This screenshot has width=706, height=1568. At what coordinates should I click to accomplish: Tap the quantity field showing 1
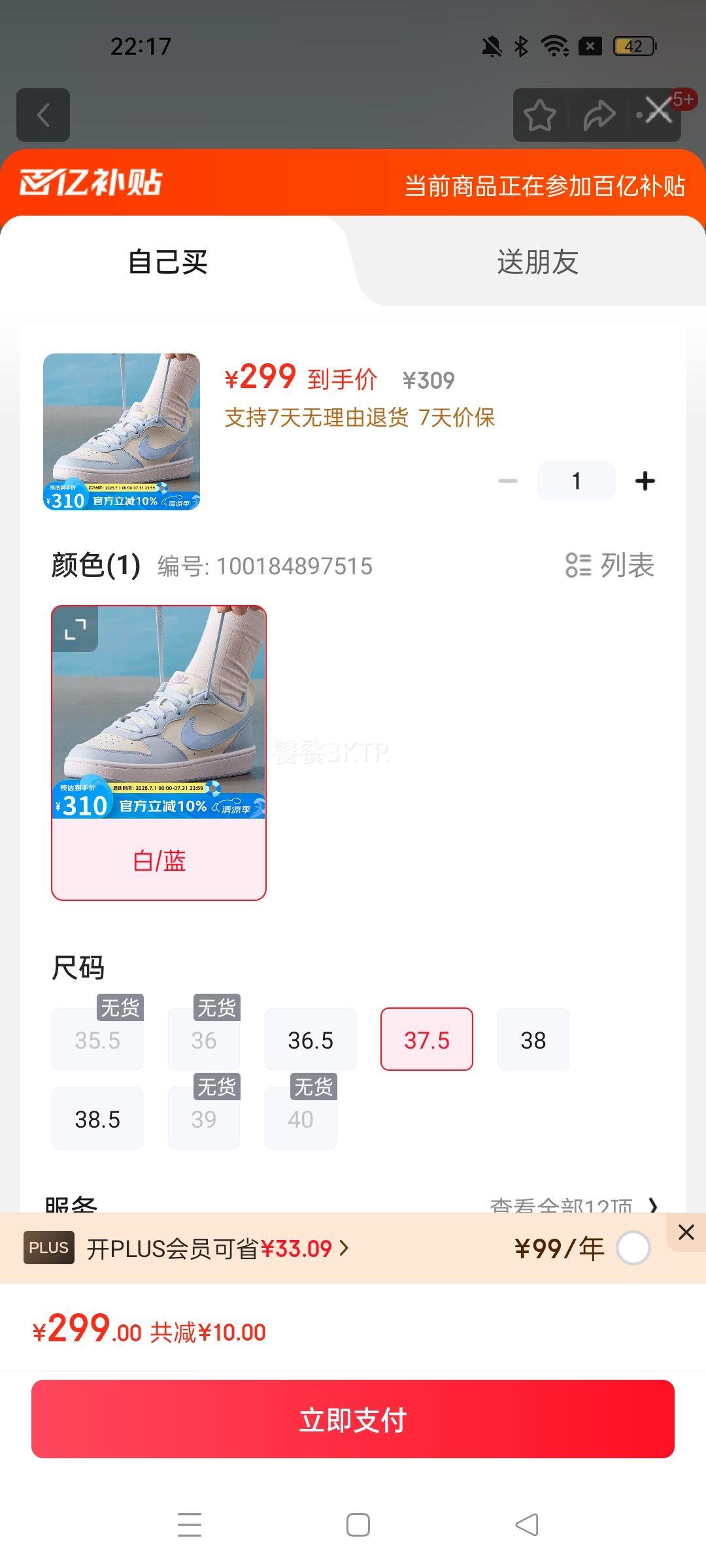point(577,481)
